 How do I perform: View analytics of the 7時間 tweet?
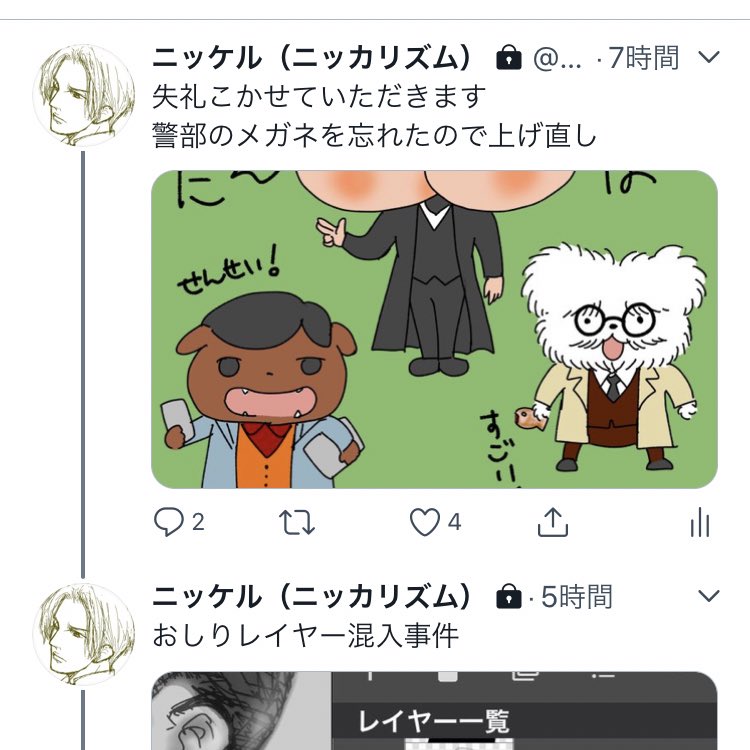click(x=700, y=522)
